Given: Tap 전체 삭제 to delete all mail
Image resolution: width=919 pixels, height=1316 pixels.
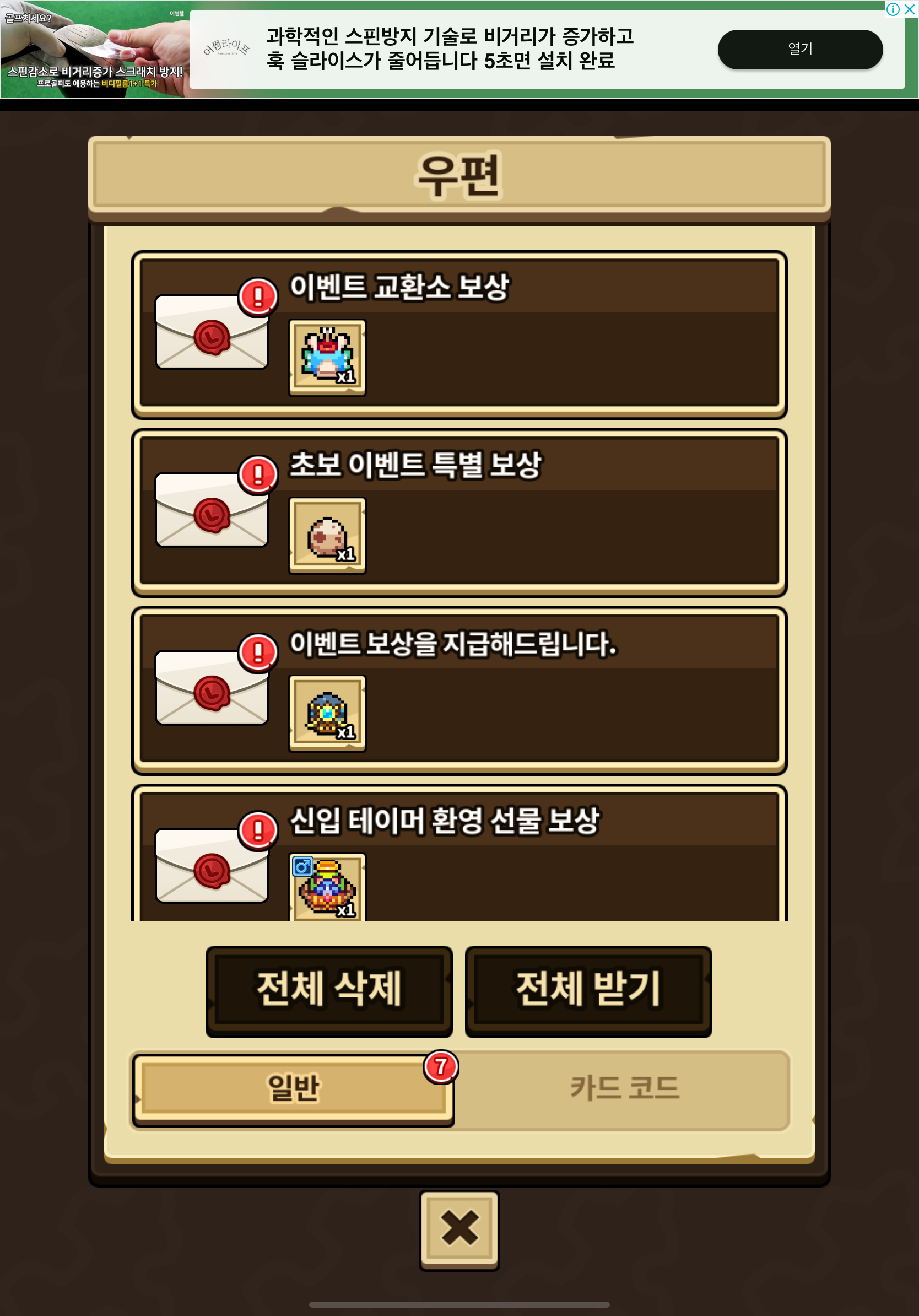Looking at the screenshot, I should [329, 990].
